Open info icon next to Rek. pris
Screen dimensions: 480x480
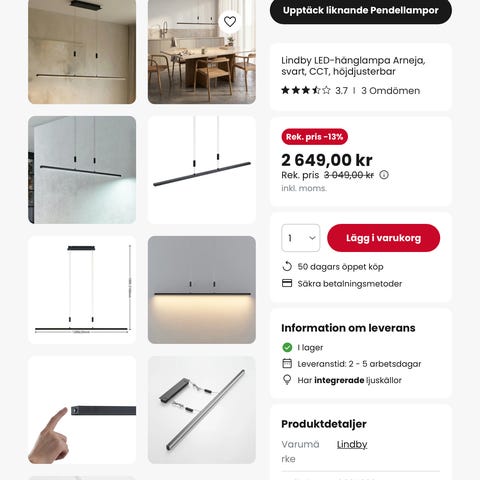[384, 175]
